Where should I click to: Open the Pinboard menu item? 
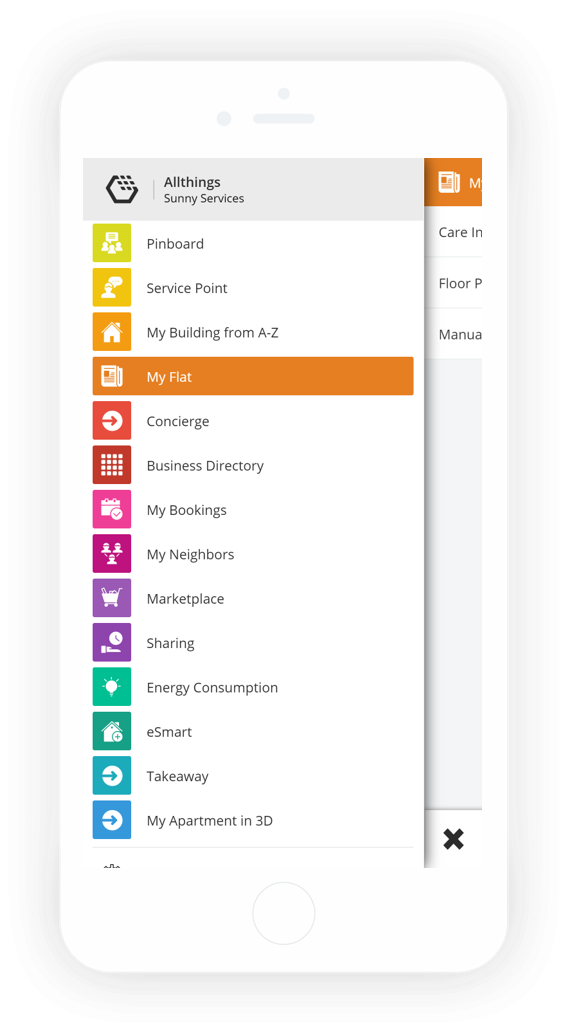click(253, 243)
